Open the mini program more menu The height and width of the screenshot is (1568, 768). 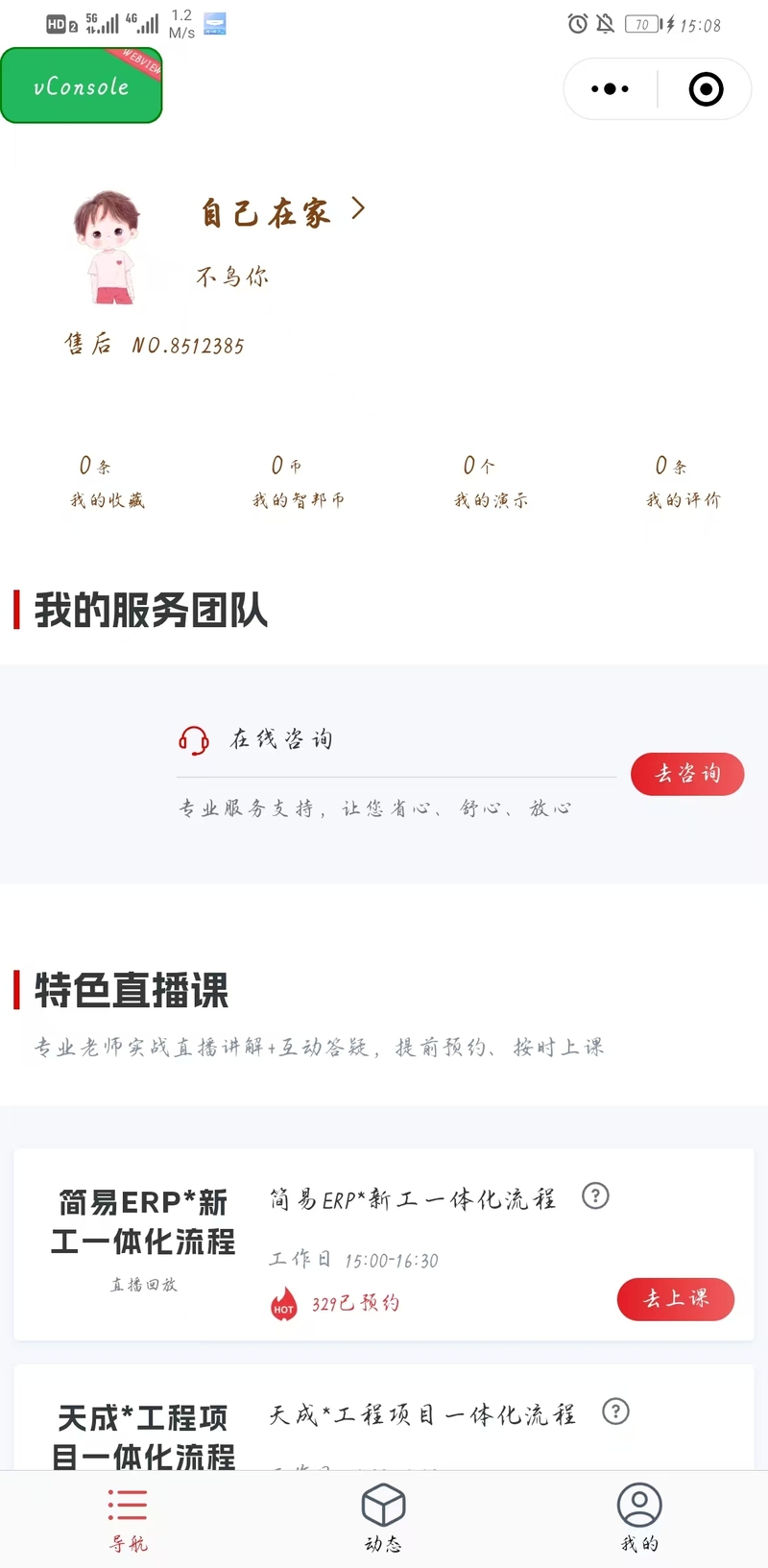click(610, 89)
